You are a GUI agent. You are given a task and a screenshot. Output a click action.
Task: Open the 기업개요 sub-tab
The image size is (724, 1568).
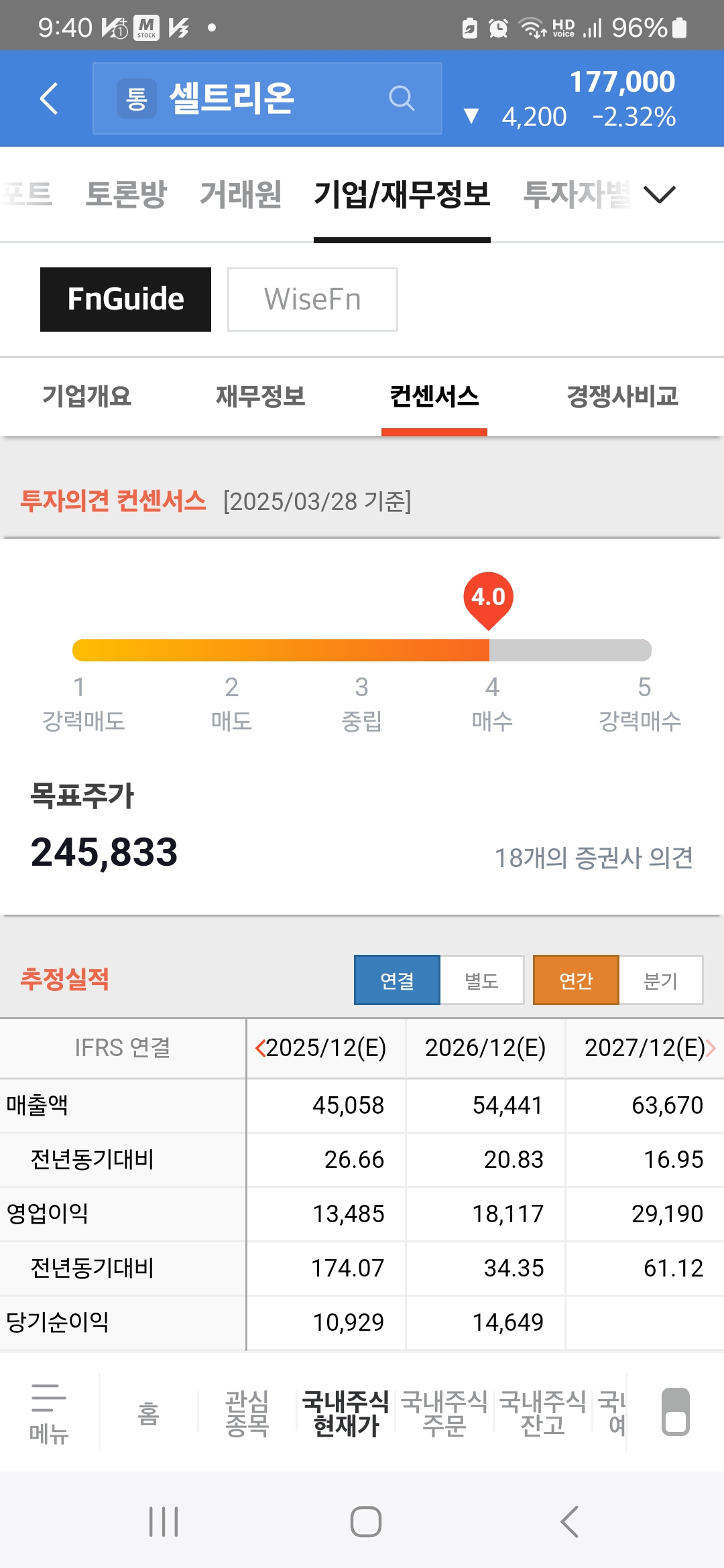[86, 396]
